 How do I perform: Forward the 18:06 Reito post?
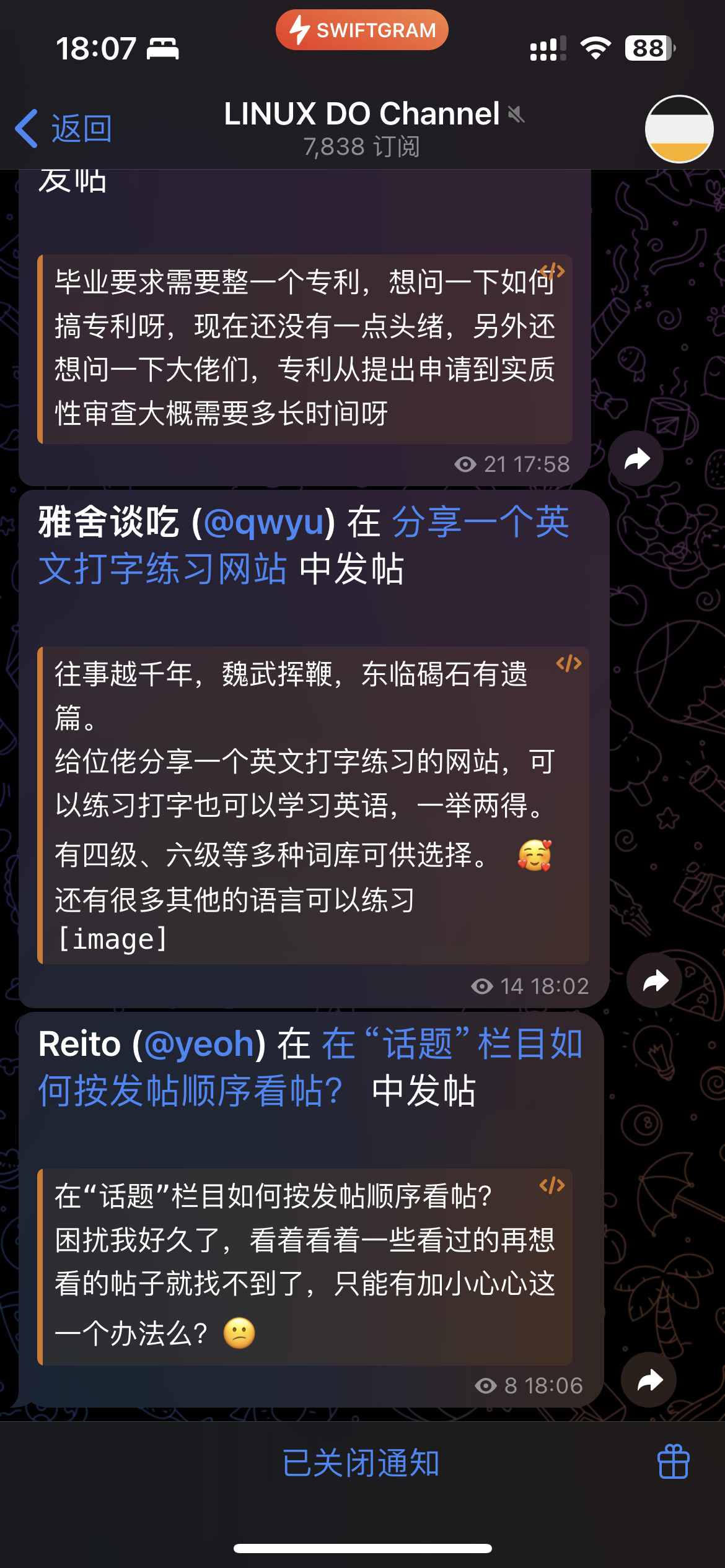649,1380
